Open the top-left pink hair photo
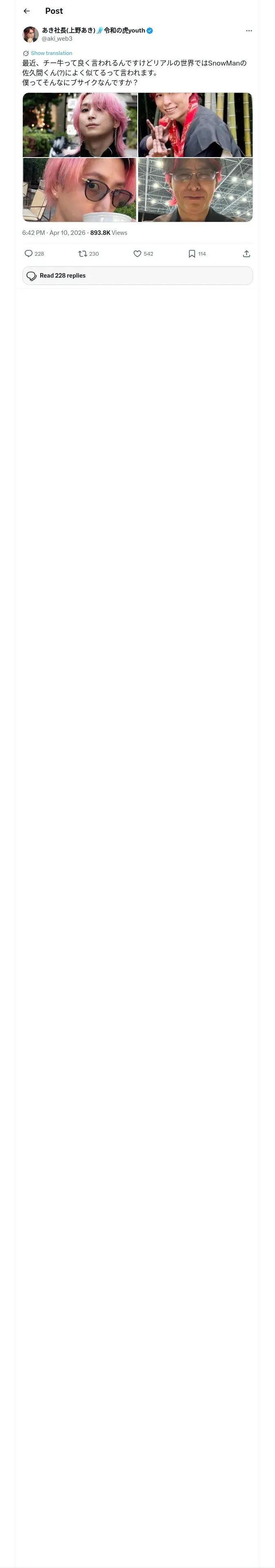275x1568 pixels. point(80,125)
